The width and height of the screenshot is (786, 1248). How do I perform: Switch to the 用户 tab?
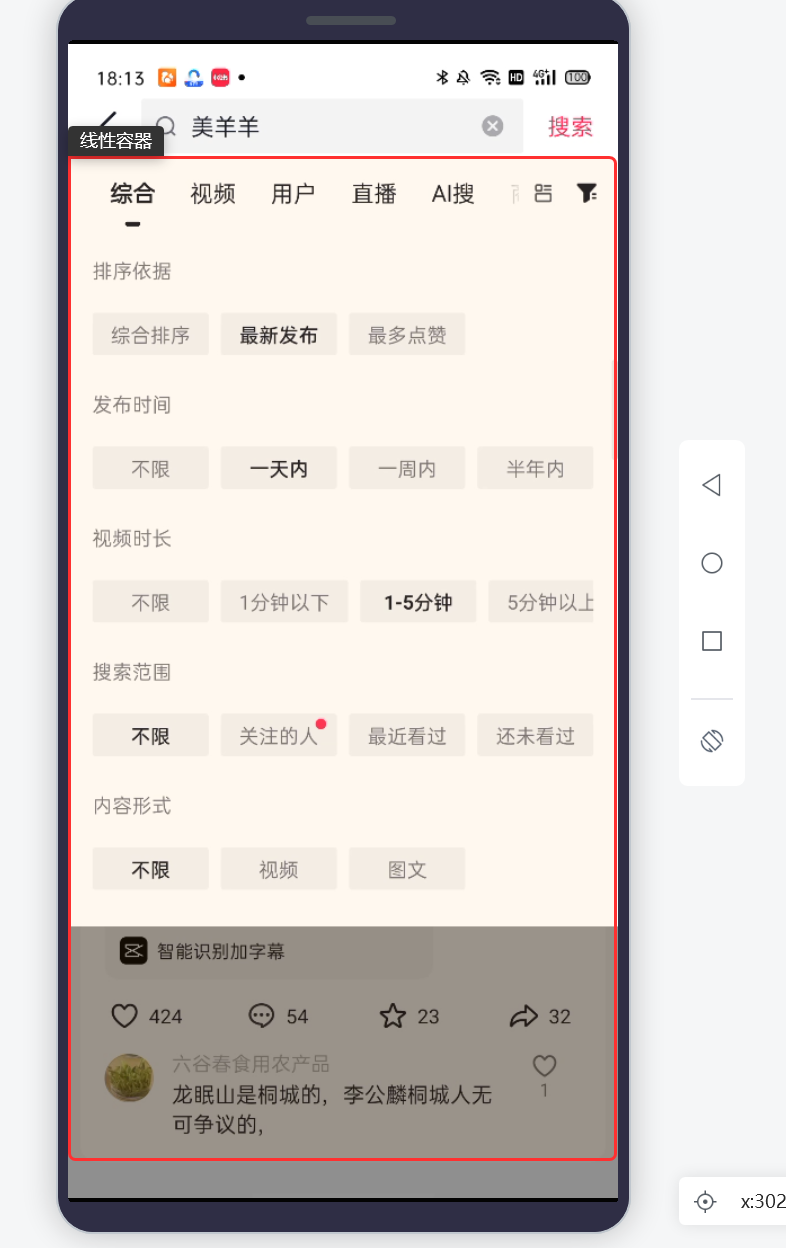(x=293, y=194)
